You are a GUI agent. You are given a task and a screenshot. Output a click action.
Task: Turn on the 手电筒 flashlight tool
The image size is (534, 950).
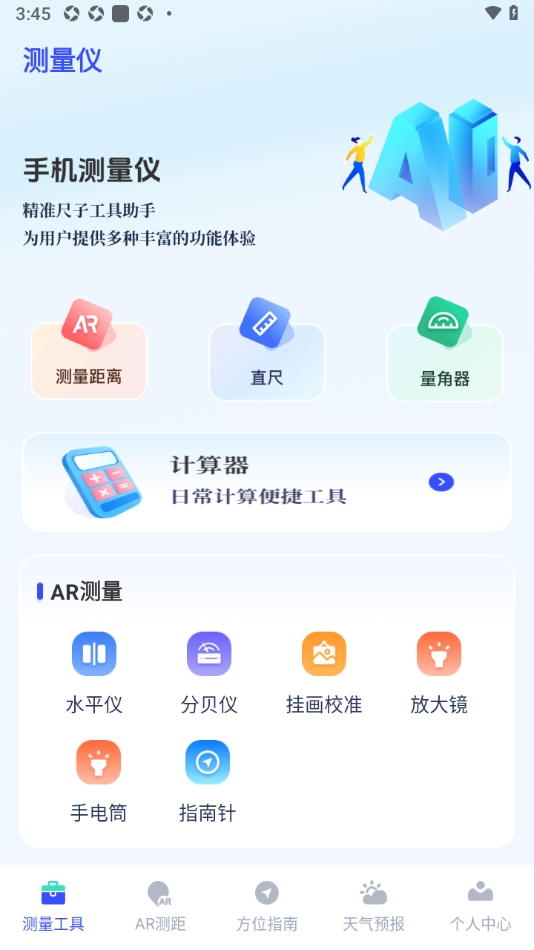point(98,782)
